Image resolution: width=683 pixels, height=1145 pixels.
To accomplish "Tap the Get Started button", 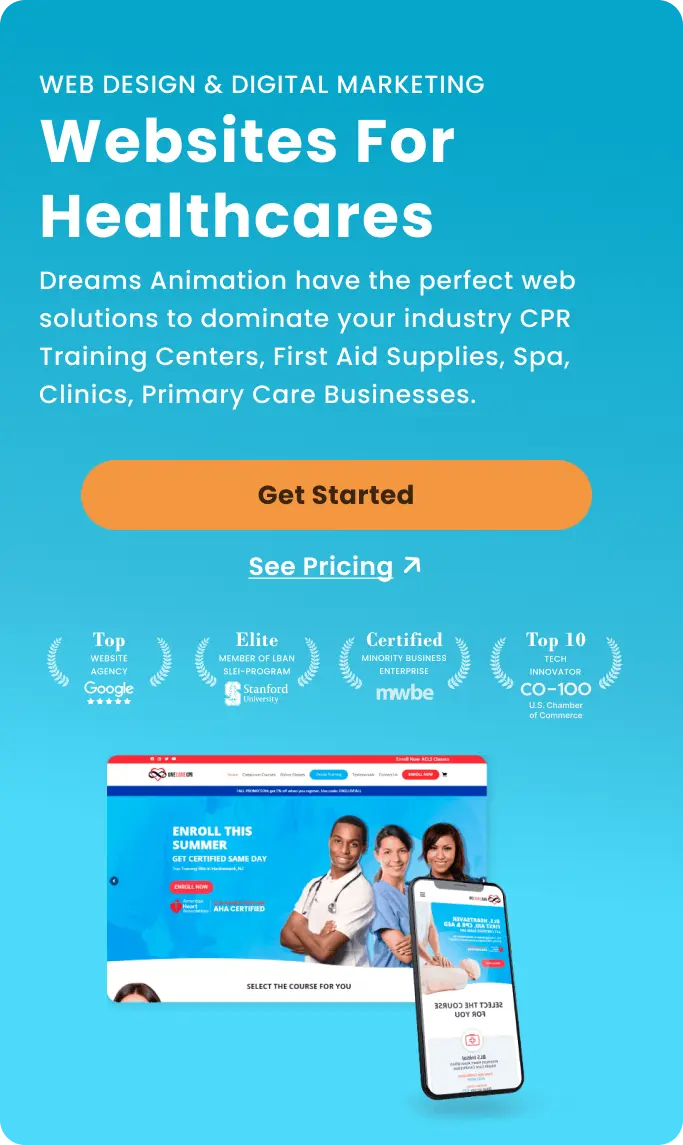I will coord(336,495).
